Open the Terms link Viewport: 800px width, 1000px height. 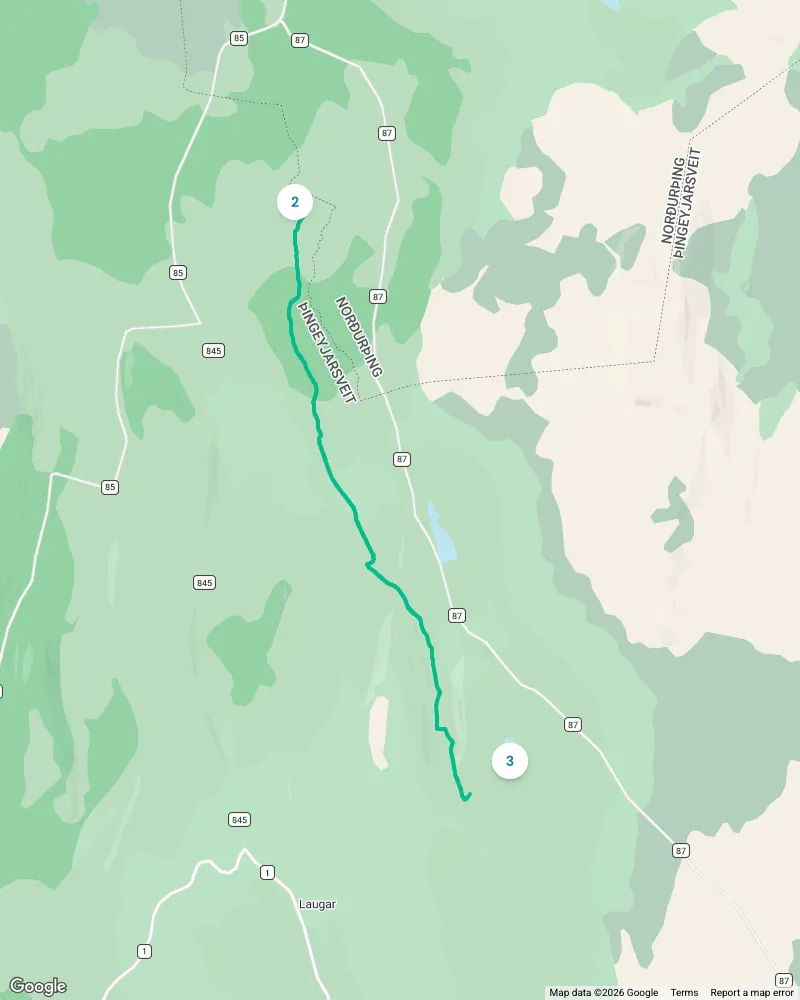684,992
